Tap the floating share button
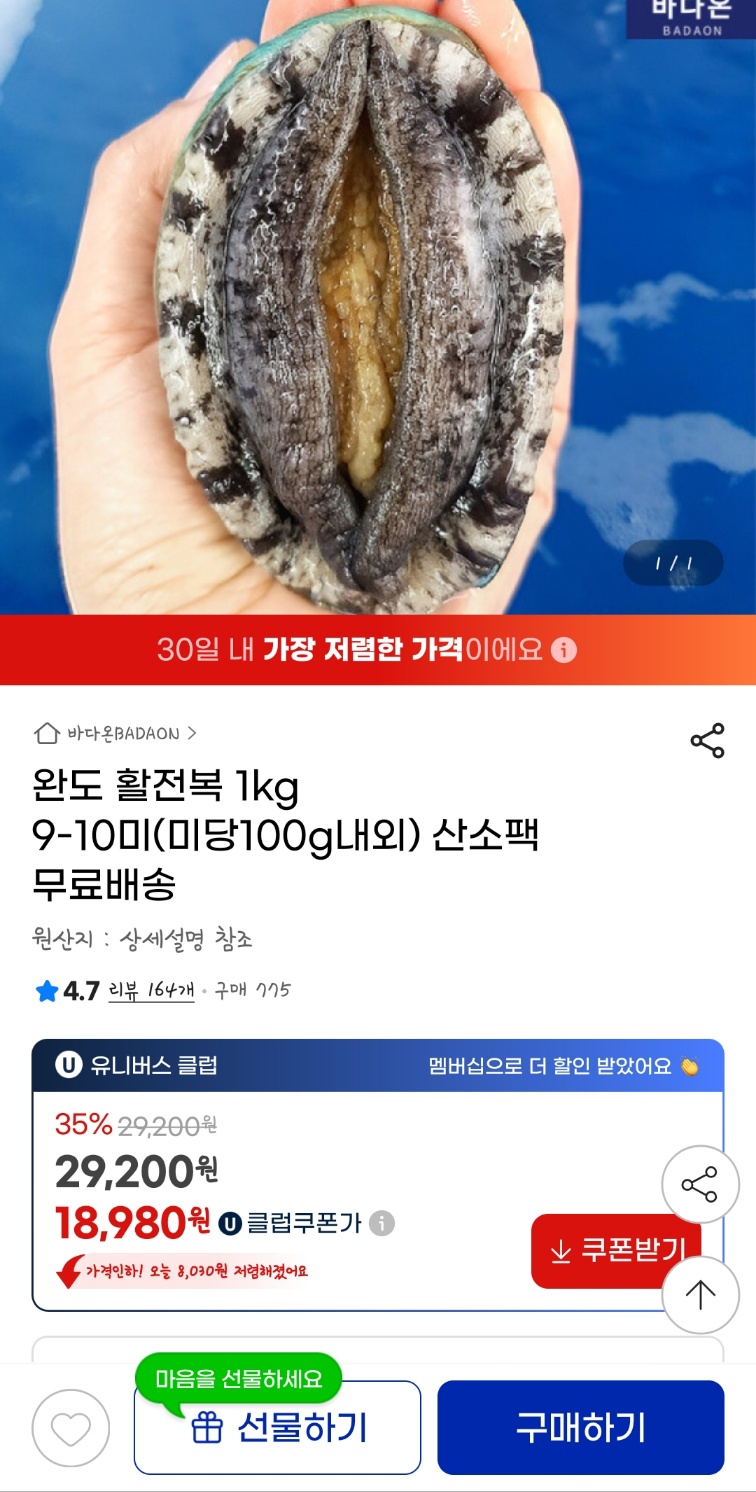Image resolution: width=756 pixels, height=1492 pixels. (x=699, y=1185)
